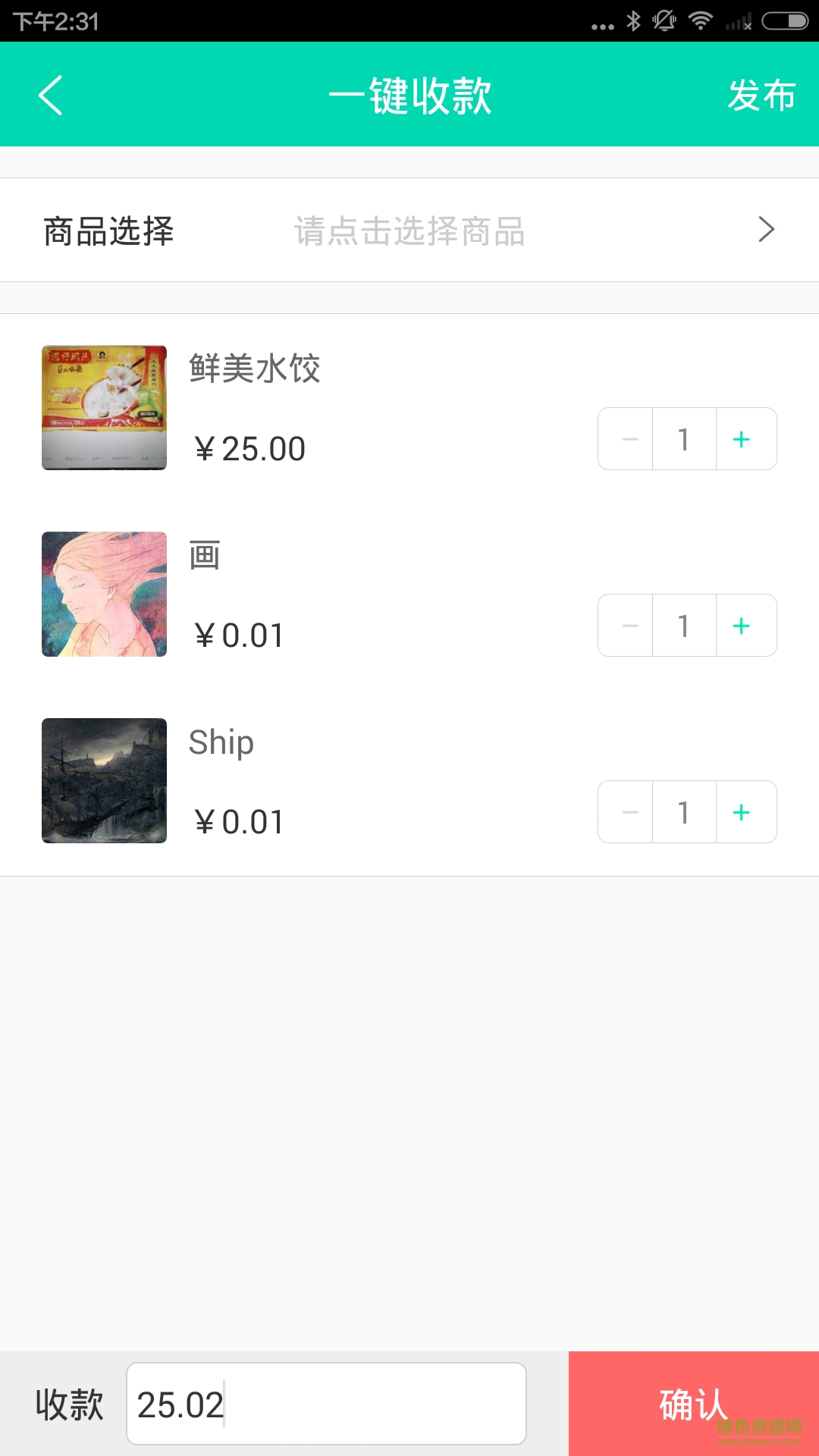
Task: Open 商品选择 product selection row
Action: tap(409, 231)
